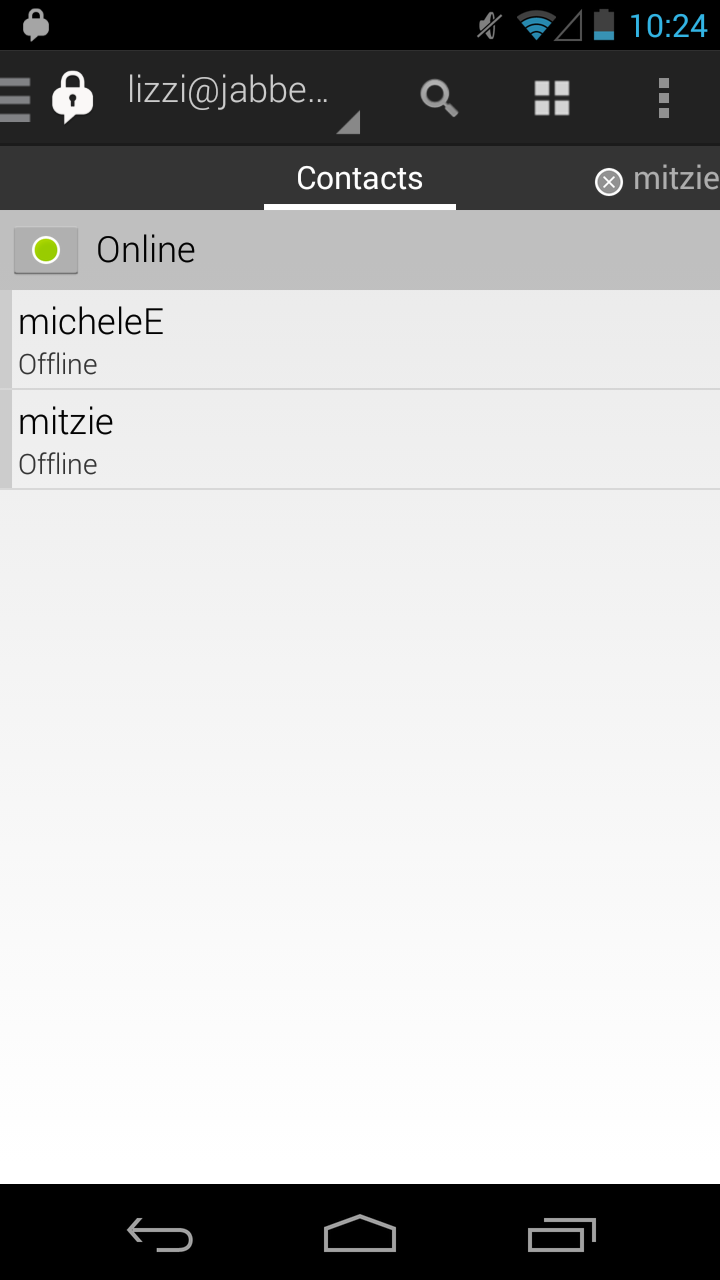
Task: Open the grid view icon
Action: tap(551, 99)
